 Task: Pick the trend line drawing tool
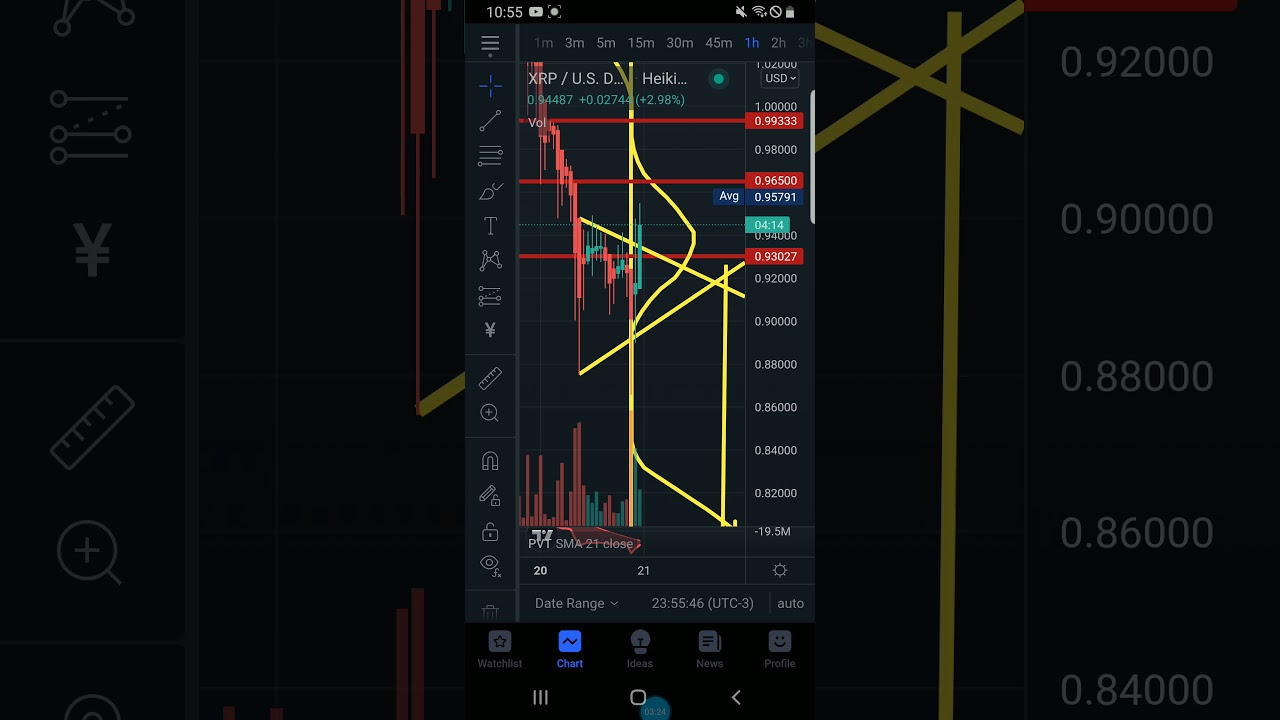(x=490, y=121)
